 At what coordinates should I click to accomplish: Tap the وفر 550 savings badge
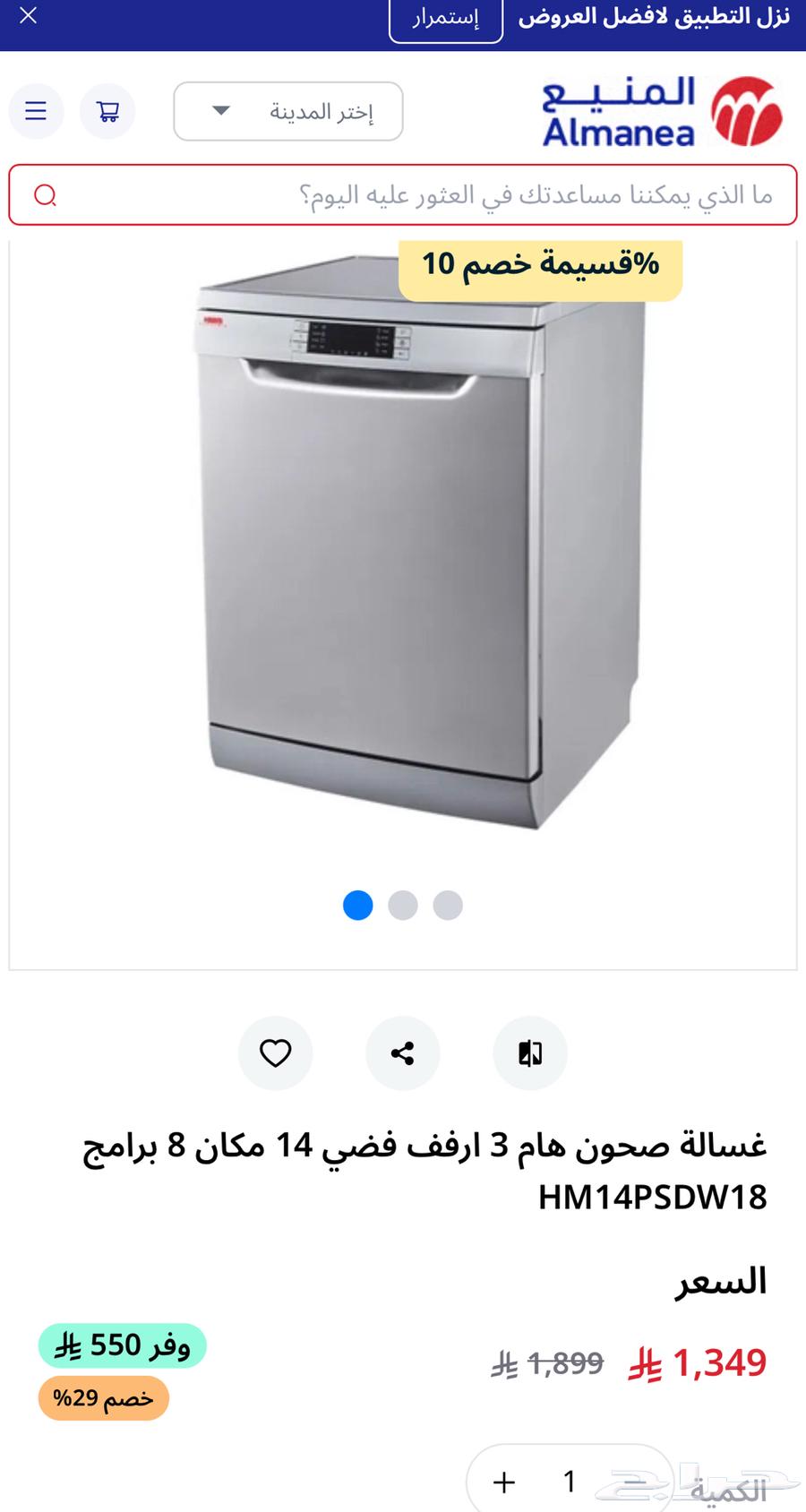coord(122,1344)
